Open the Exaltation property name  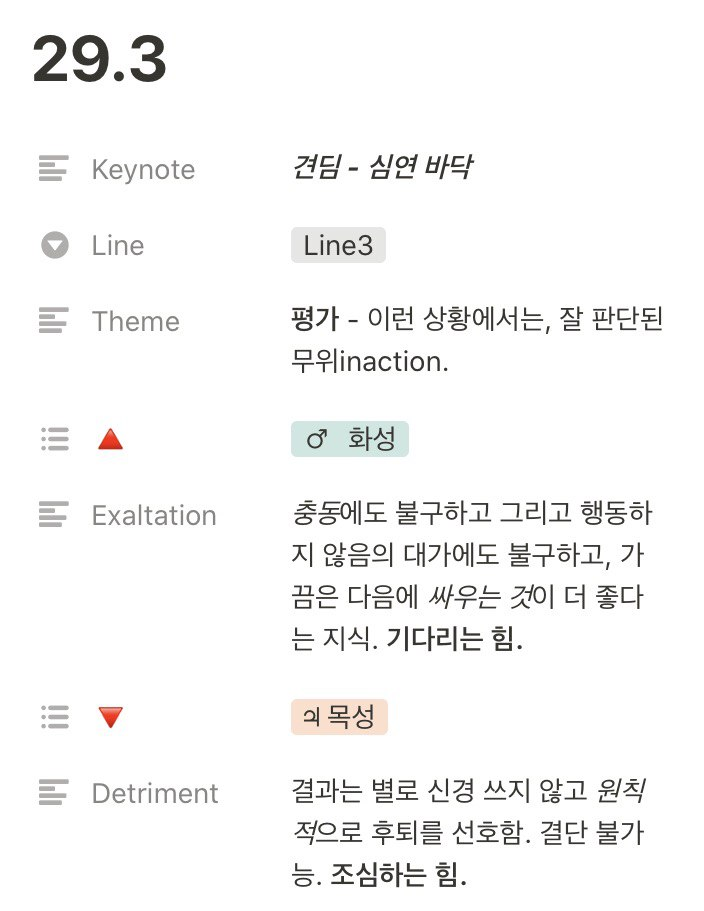[154, 515]
